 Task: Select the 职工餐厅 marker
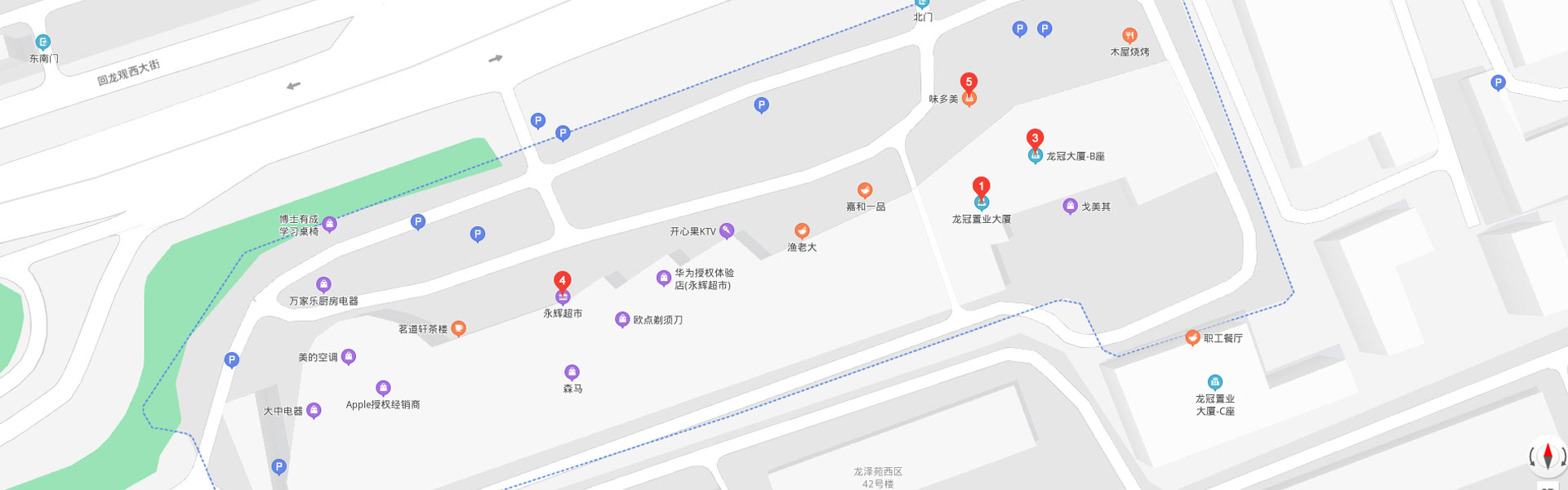(1192, 337)
